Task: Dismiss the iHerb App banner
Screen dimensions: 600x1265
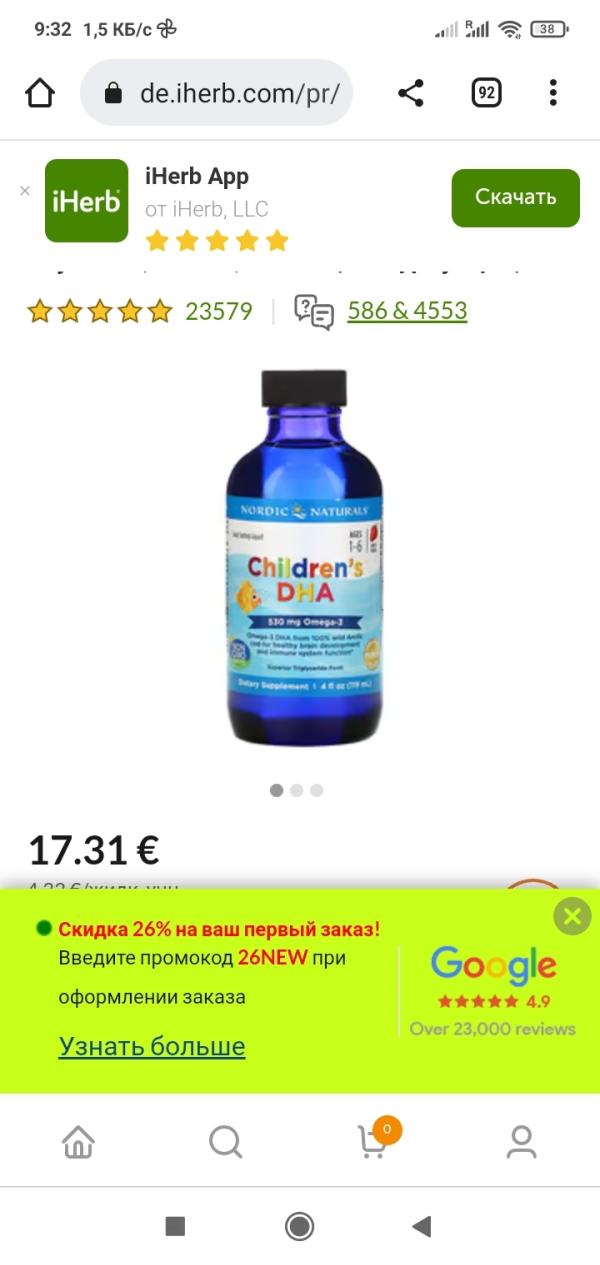Action: point(25,191)
